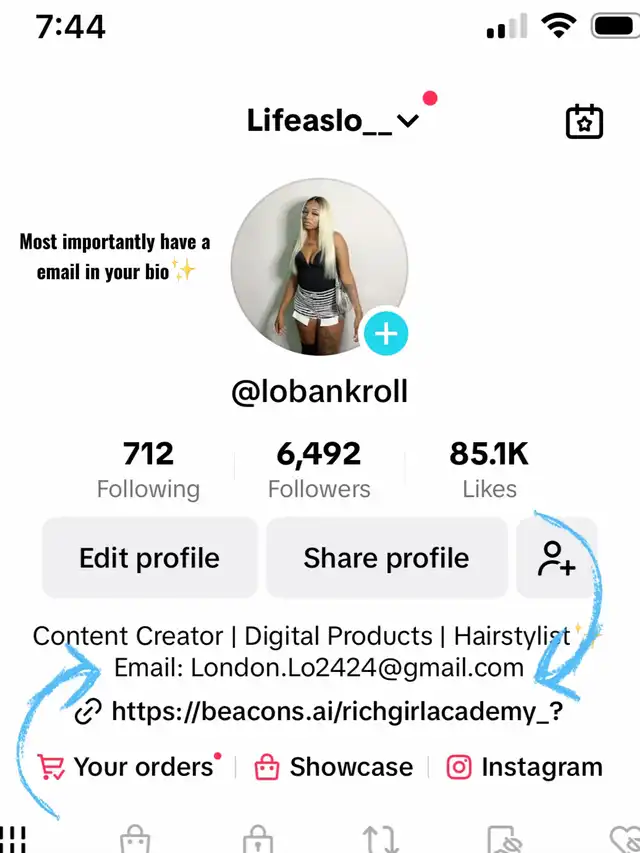The width and height of the screenshot is (640, 853).
Task: Open the add friends icon button
Action: pos(557,557)
